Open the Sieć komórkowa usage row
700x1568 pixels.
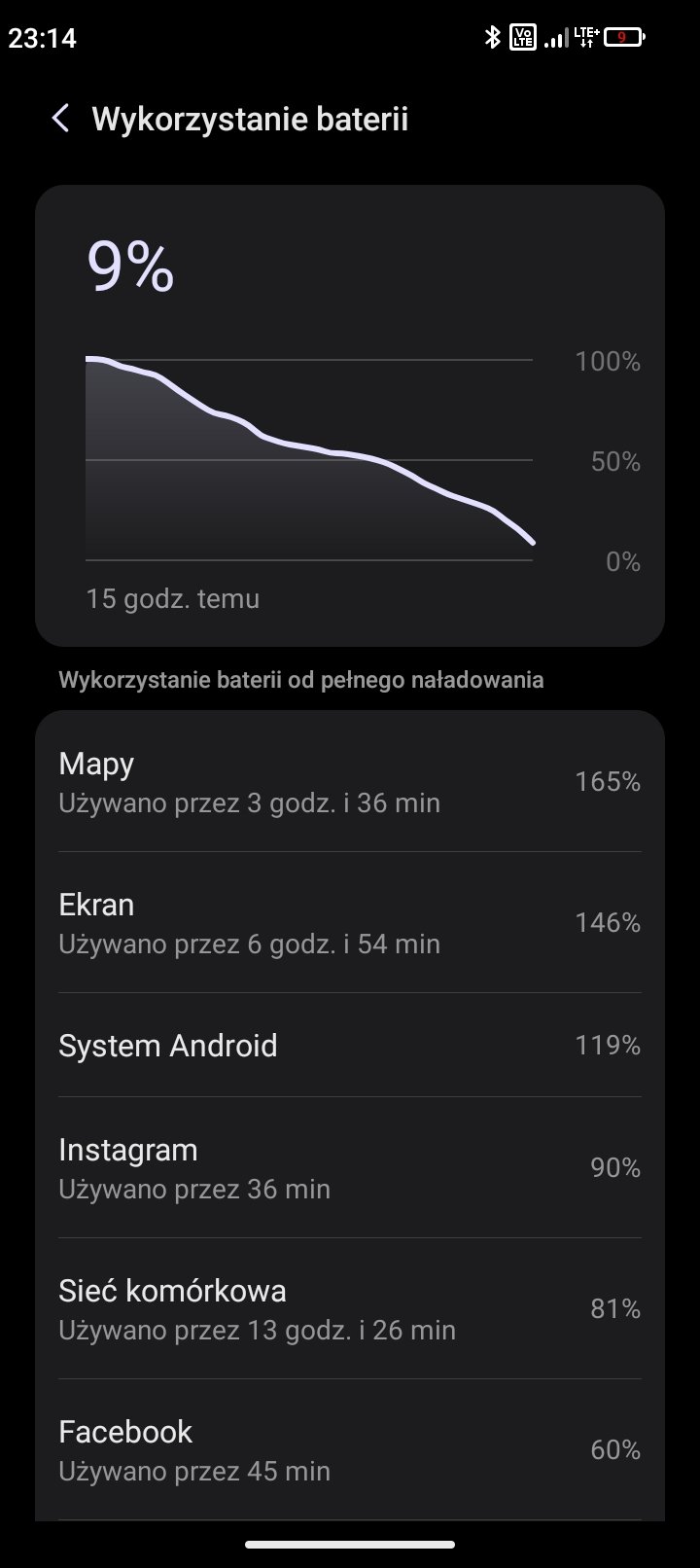click(350, 1308)
